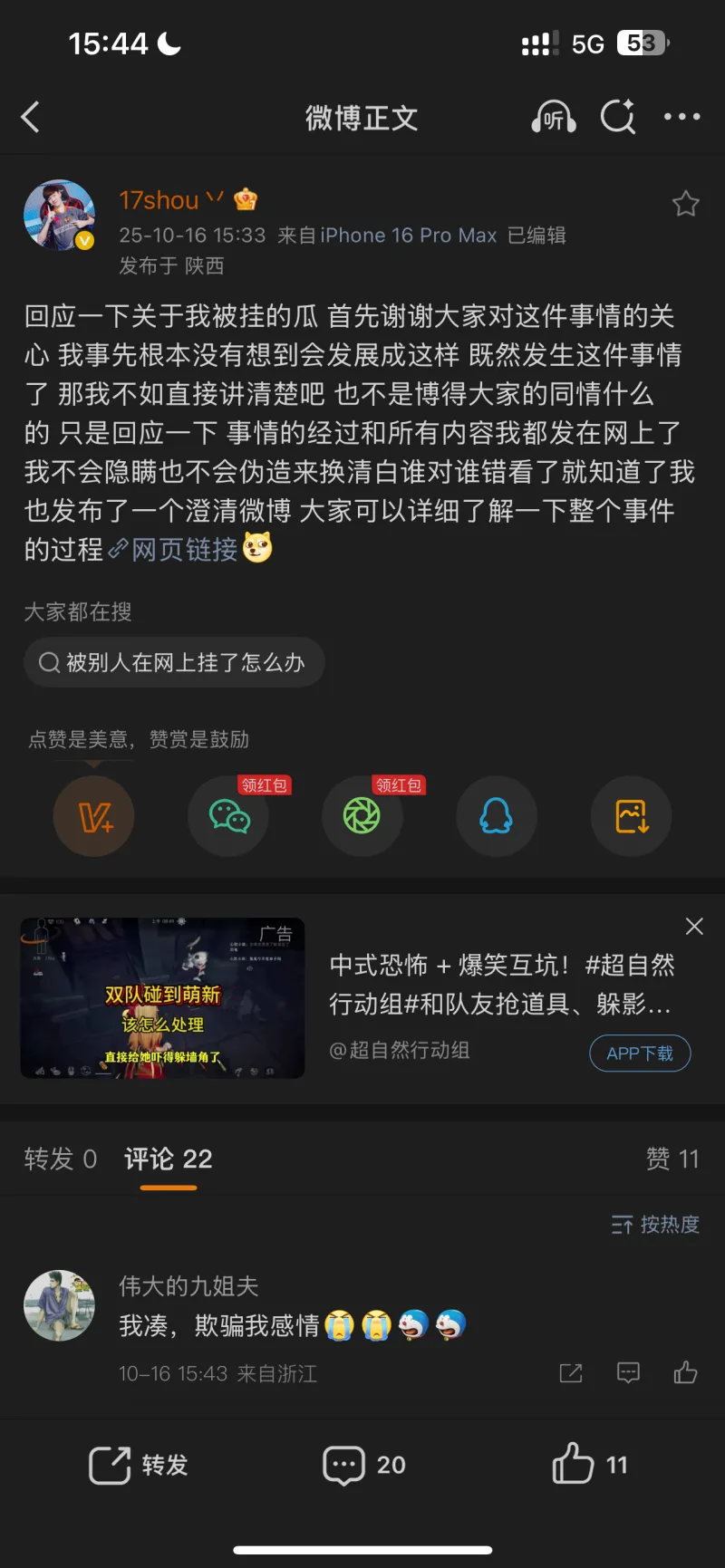725x1568 pixels.
Task: Dismiss the 超自然行动组 ad
Action: click(x=694, y=926)
